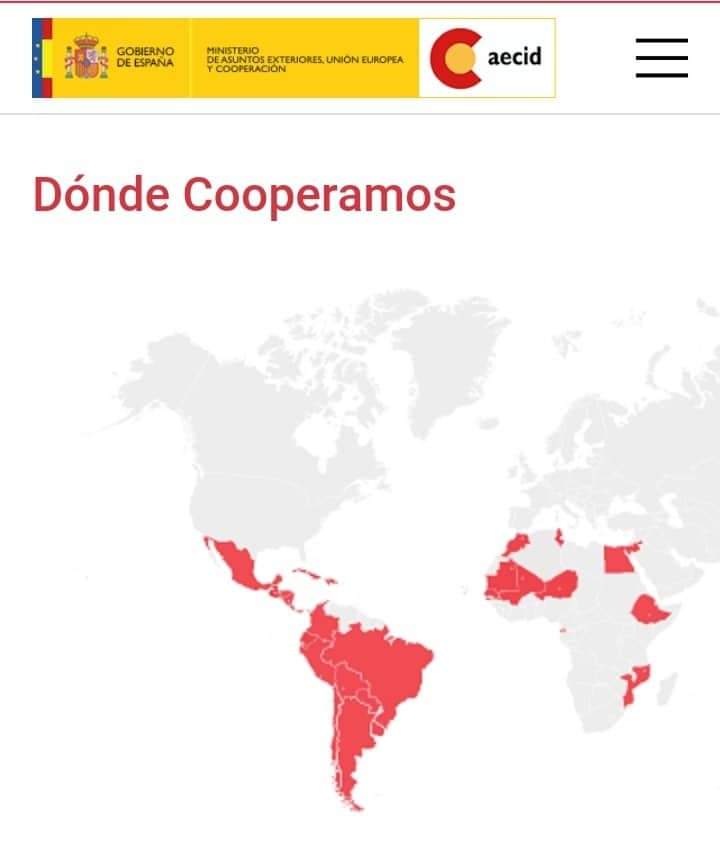The height and width of the screenshot is (865, 720).
Task: Select Mexico on the cooperation map
Action: tap(240, 568)
